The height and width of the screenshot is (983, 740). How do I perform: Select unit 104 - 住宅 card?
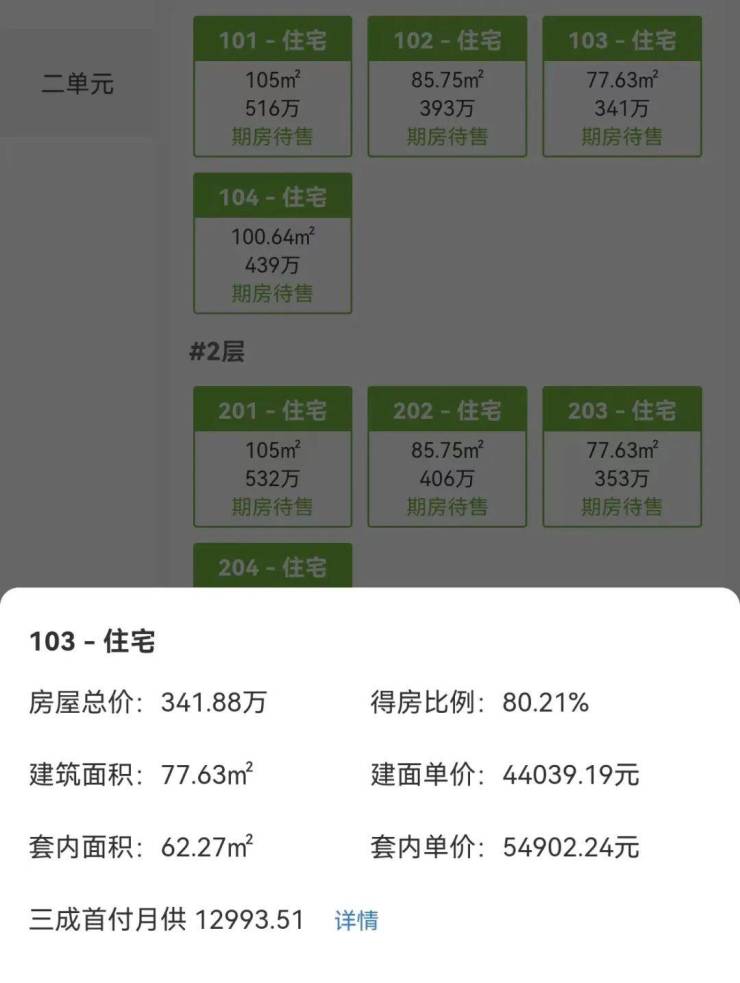pos(272,243)
